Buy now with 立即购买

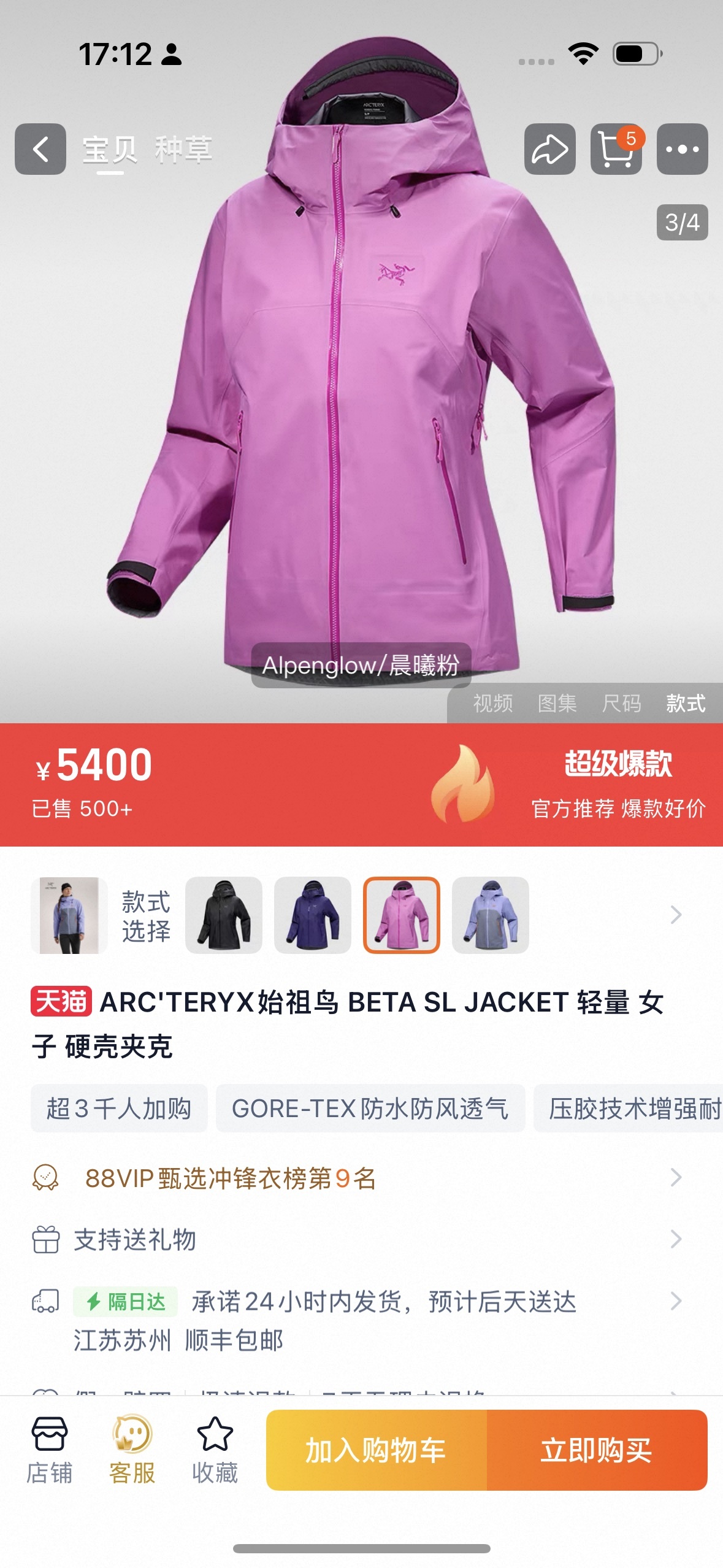coord(597,1450)
